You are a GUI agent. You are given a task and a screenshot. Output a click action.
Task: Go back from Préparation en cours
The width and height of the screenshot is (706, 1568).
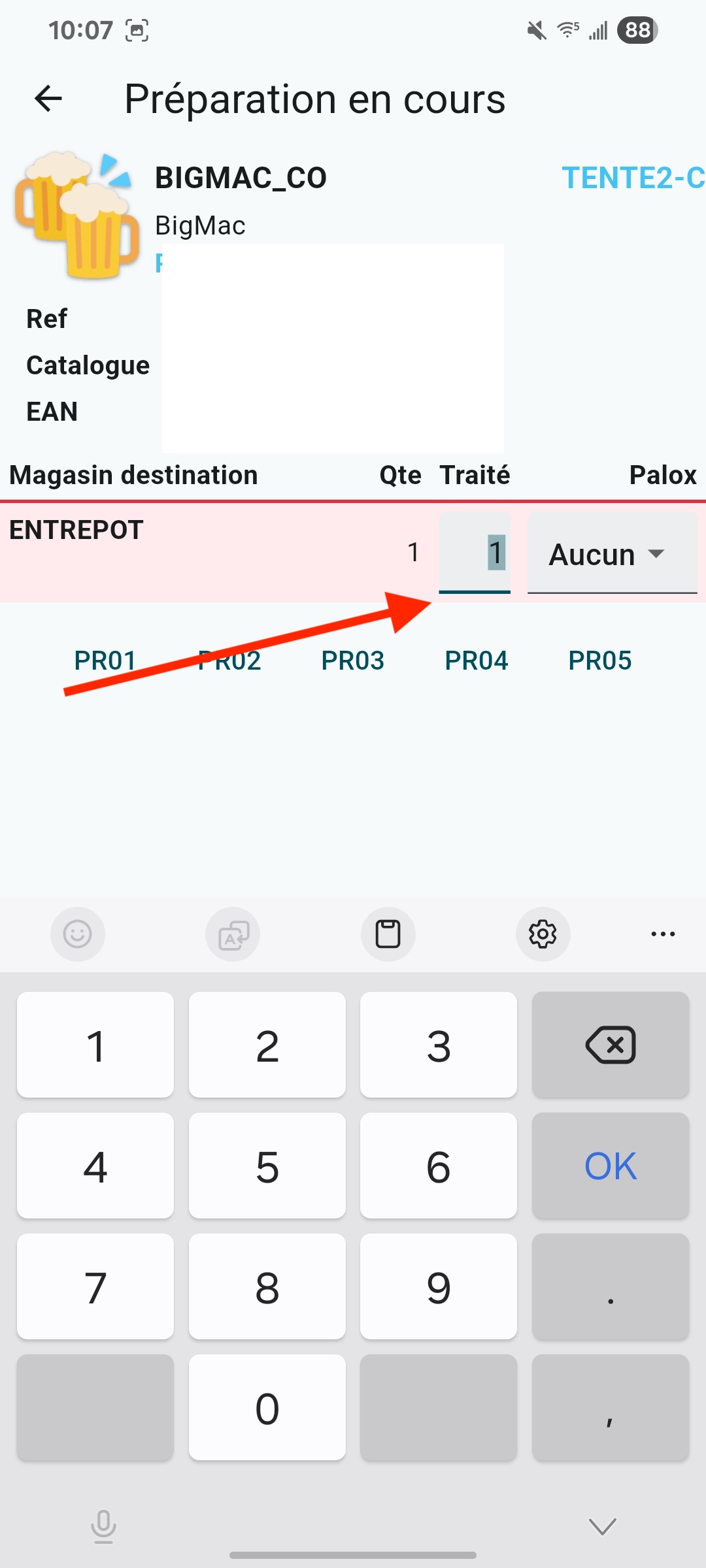[48, 99]
